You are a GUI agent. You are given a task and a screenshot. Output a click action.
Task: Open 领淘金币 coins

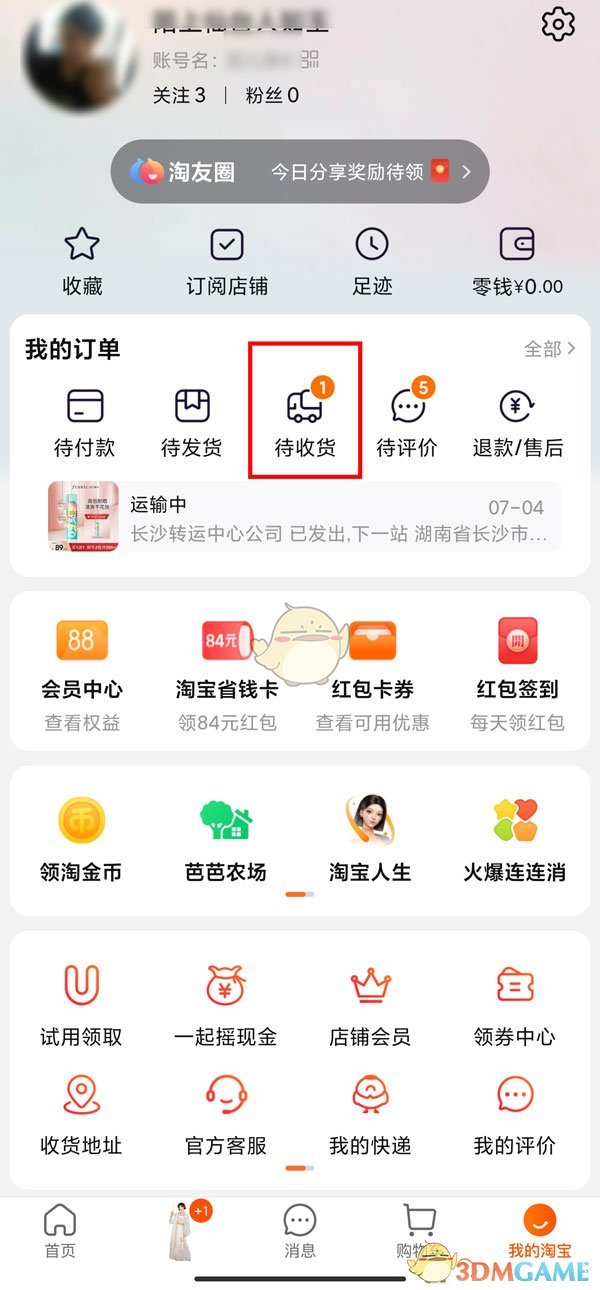tap(82, 842)
